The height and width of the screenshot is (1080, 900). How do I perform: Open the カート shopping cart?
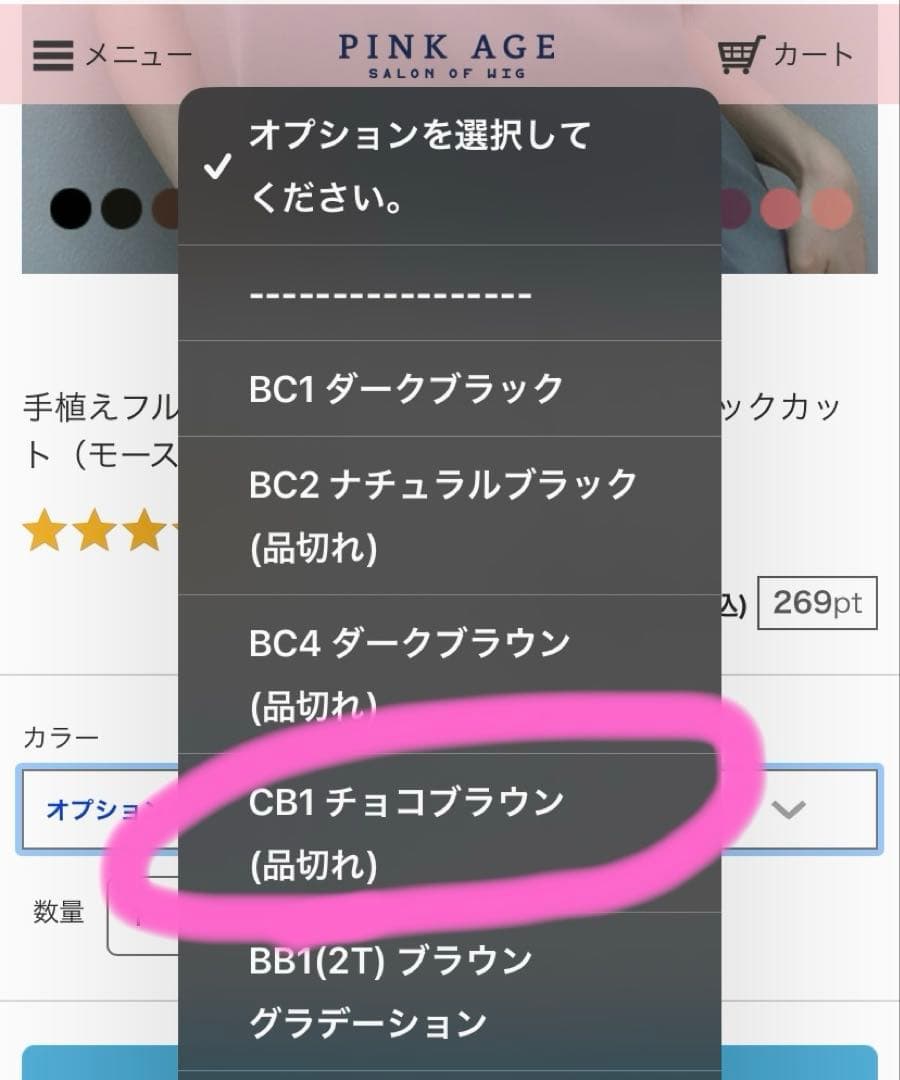[786, 54]
